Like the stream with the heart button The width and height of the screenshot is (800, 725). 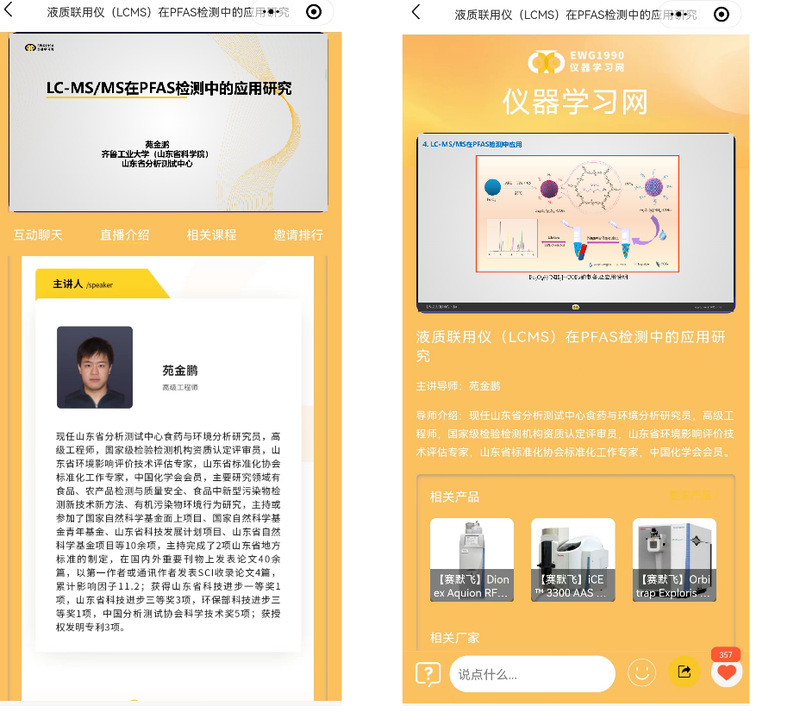point(727,673)
